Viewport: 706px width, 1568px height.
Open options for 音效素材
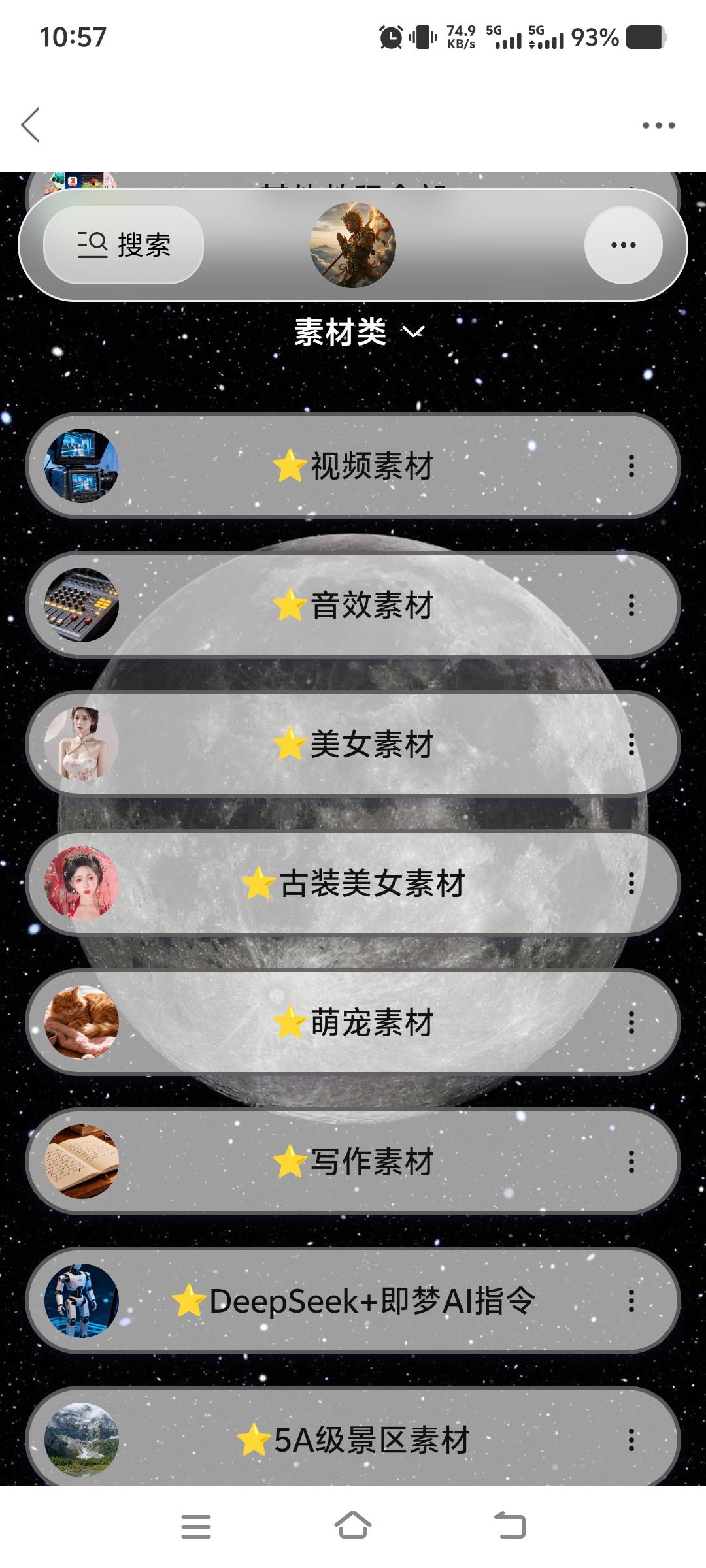[x=631, y=605]
